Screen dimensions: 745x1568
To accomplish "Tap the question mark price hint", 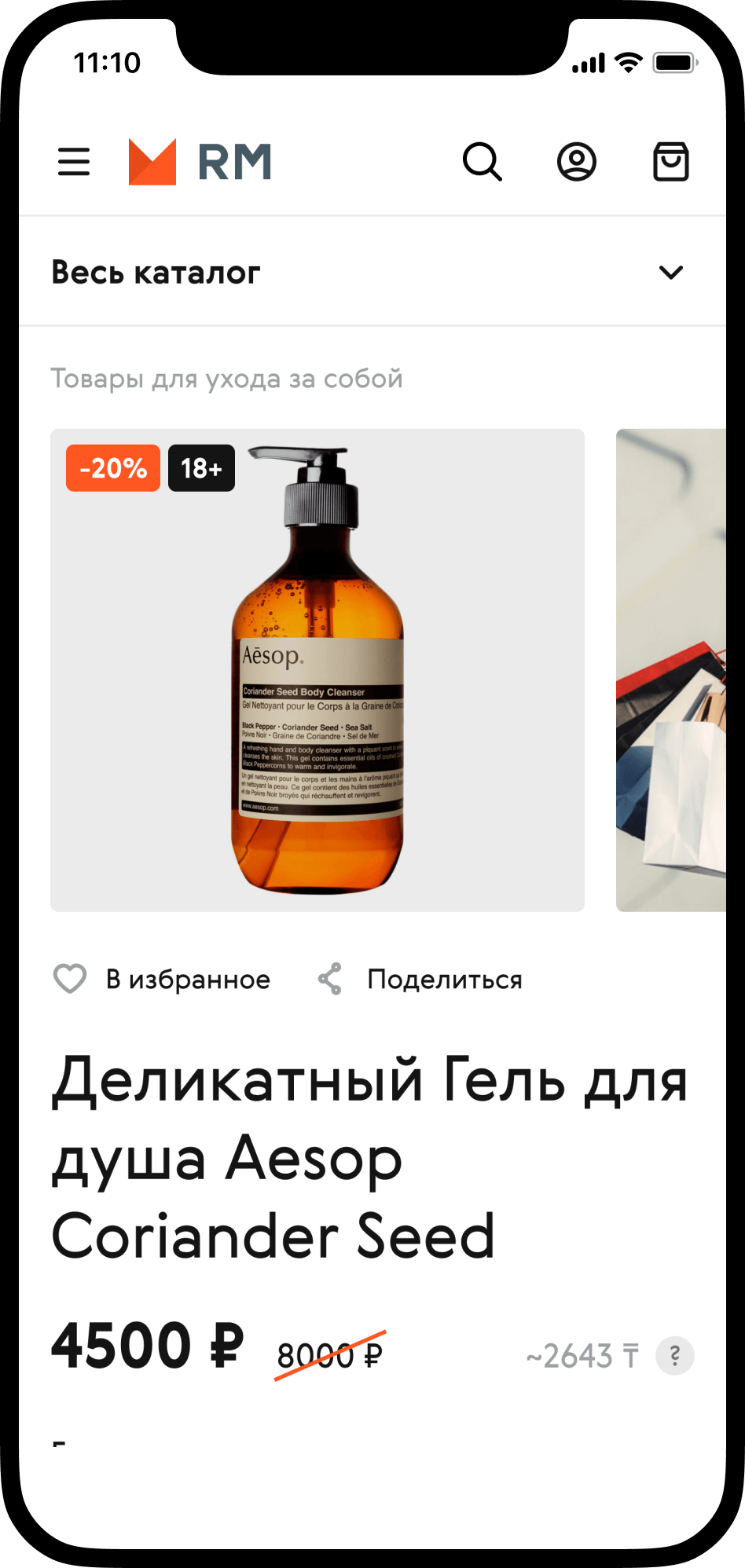I will [674, 1356].
